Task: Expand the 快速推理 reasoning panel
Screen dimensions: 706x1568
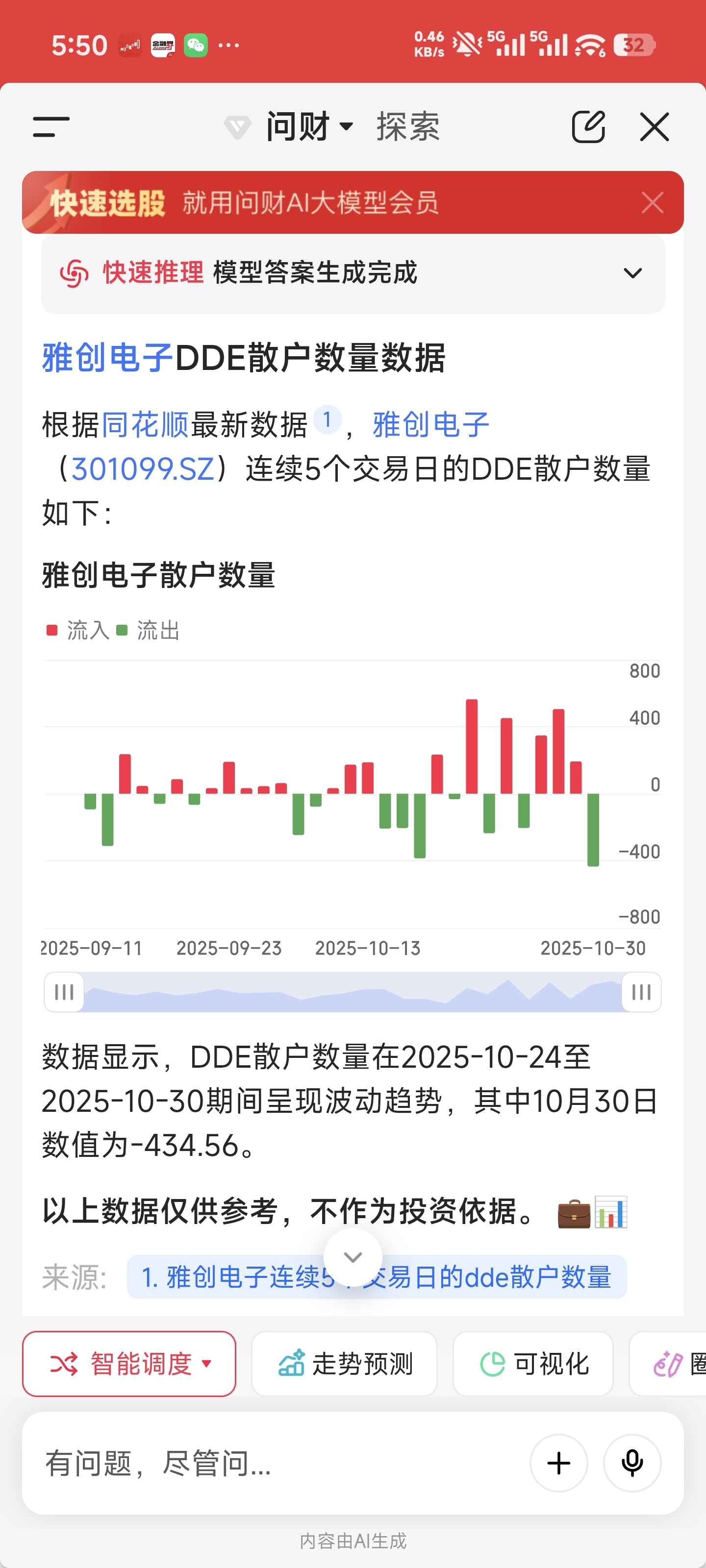Action: point(633,273)
